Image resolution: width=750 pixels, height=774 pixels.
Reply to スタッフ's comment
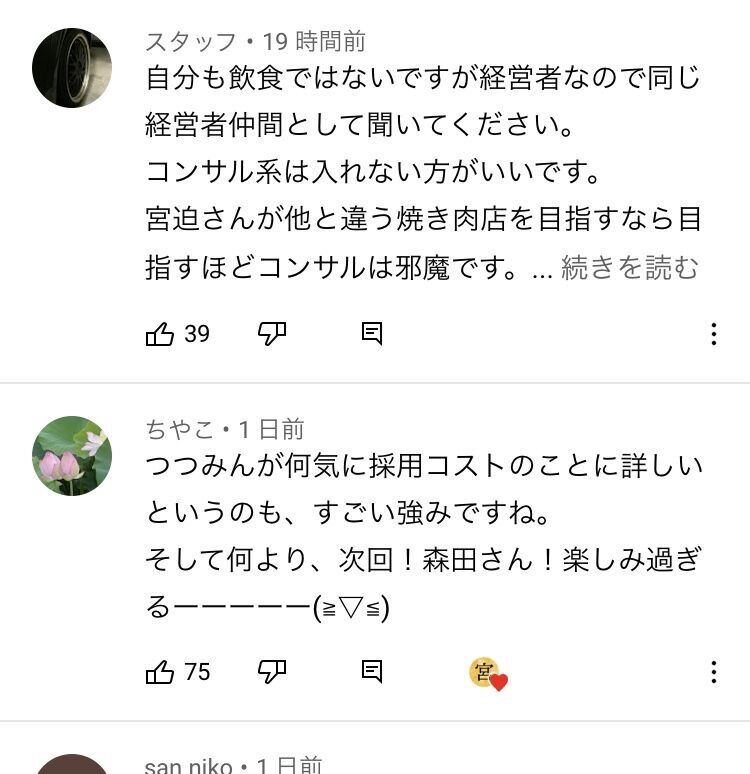pos(372,334)
